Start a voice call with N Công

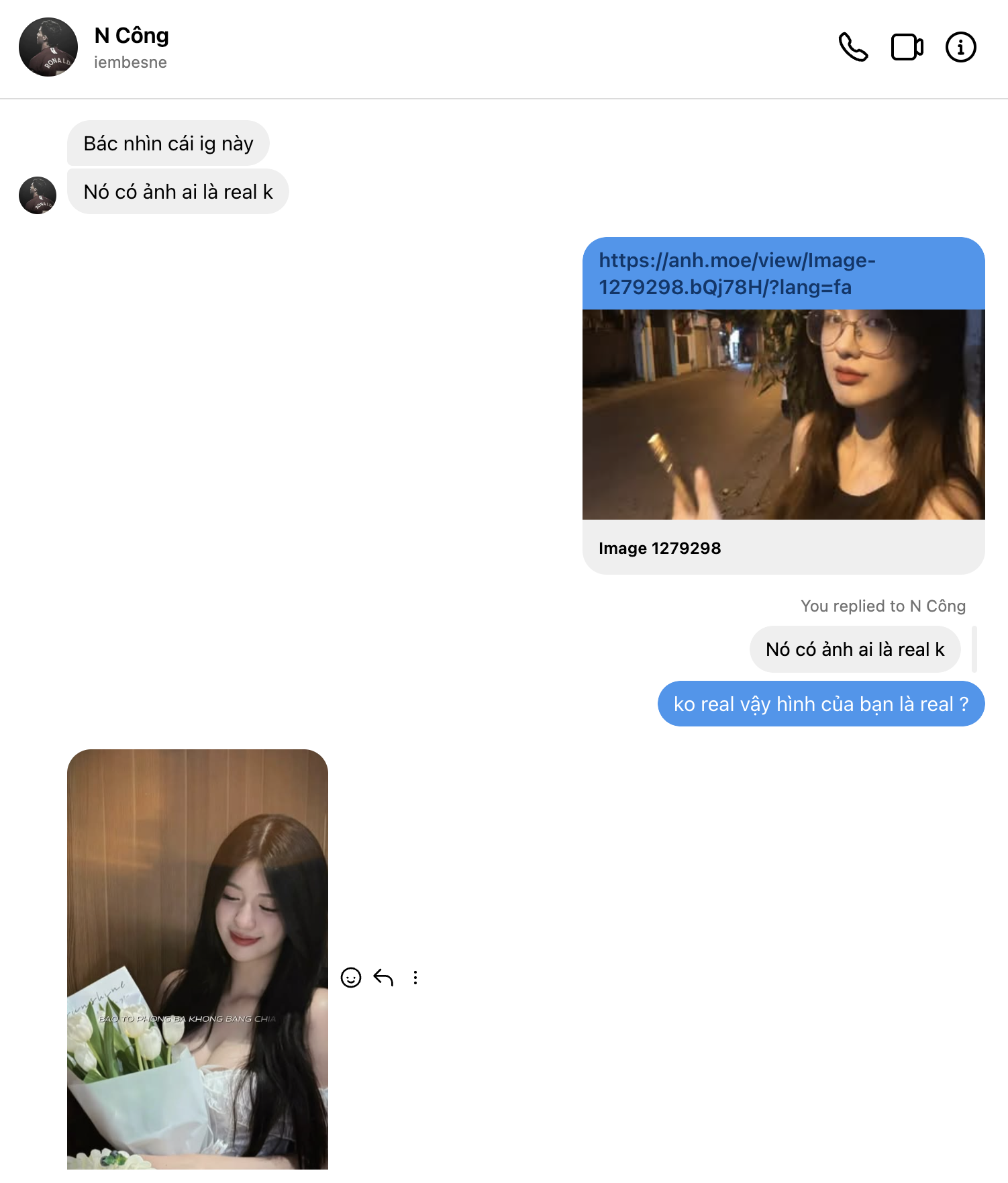853,47
